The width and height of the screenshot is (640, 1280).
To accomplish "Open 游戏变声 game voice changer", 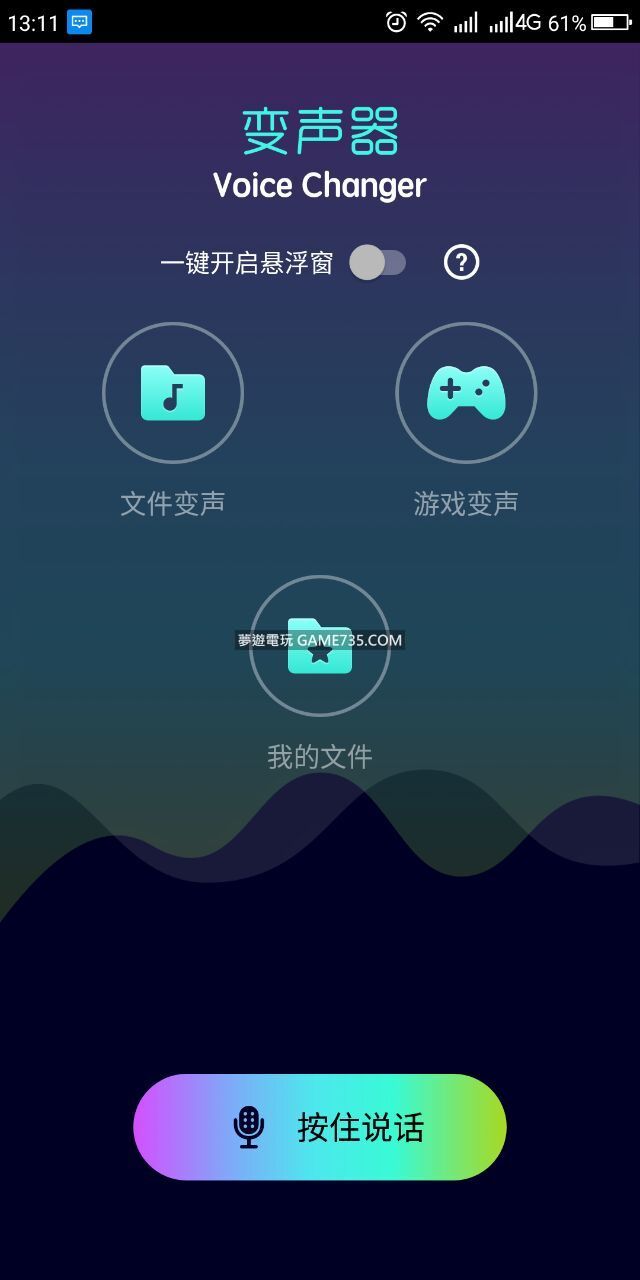I will tap(466, 393).
